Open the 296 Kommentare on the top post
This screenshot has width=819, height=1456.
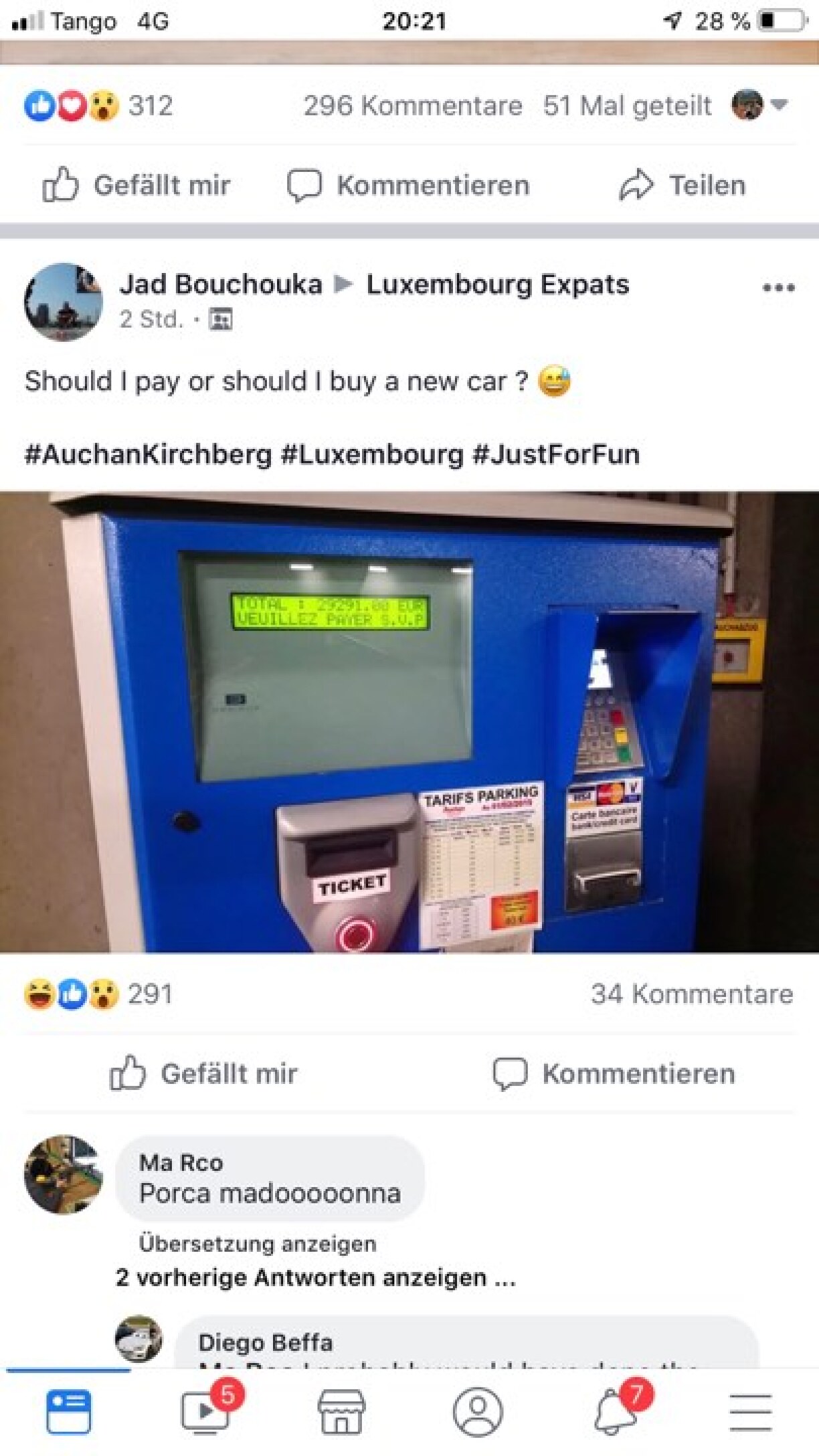(x=413, y=106)
